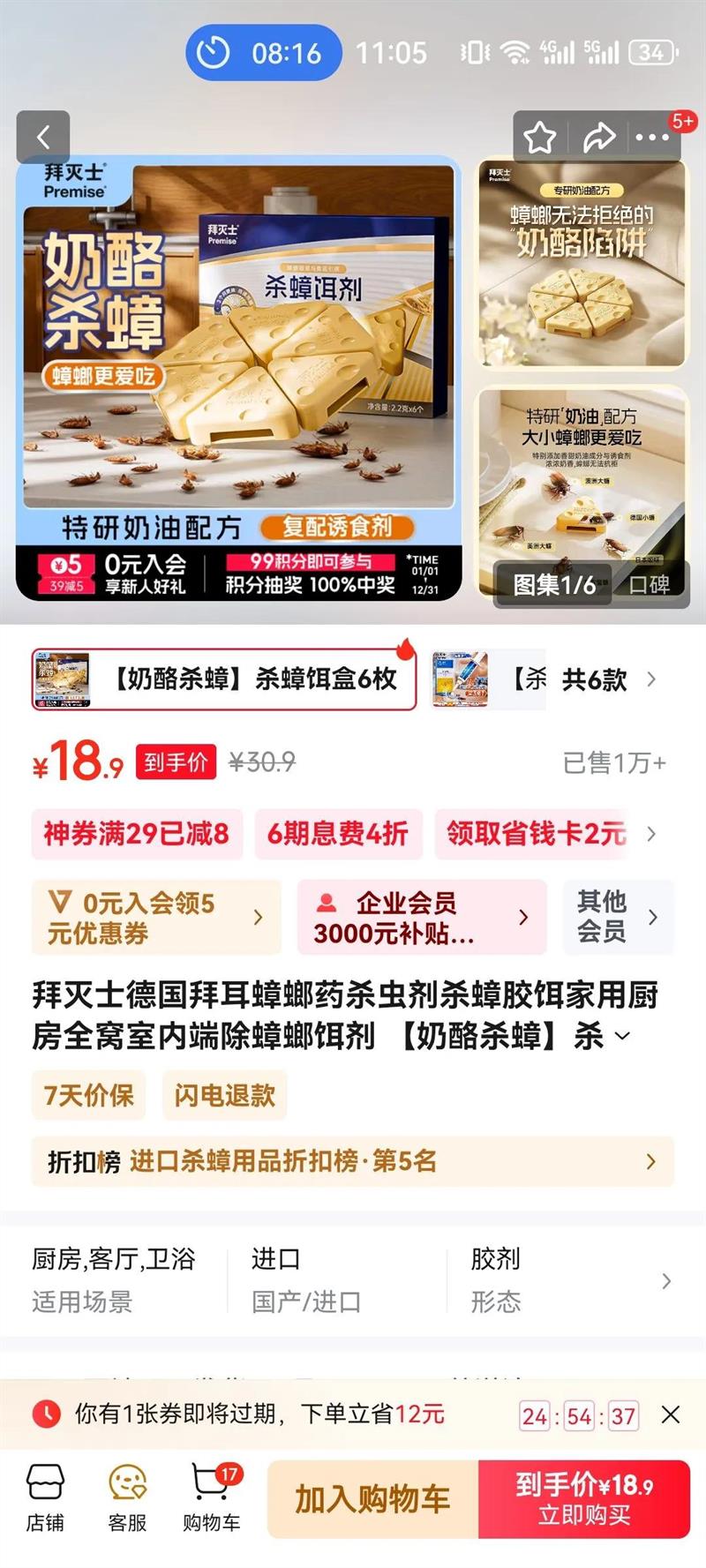Dismiss the expiring coupon banner
This screenshot has height=1568, width=706.
(x=671, y=1414)
